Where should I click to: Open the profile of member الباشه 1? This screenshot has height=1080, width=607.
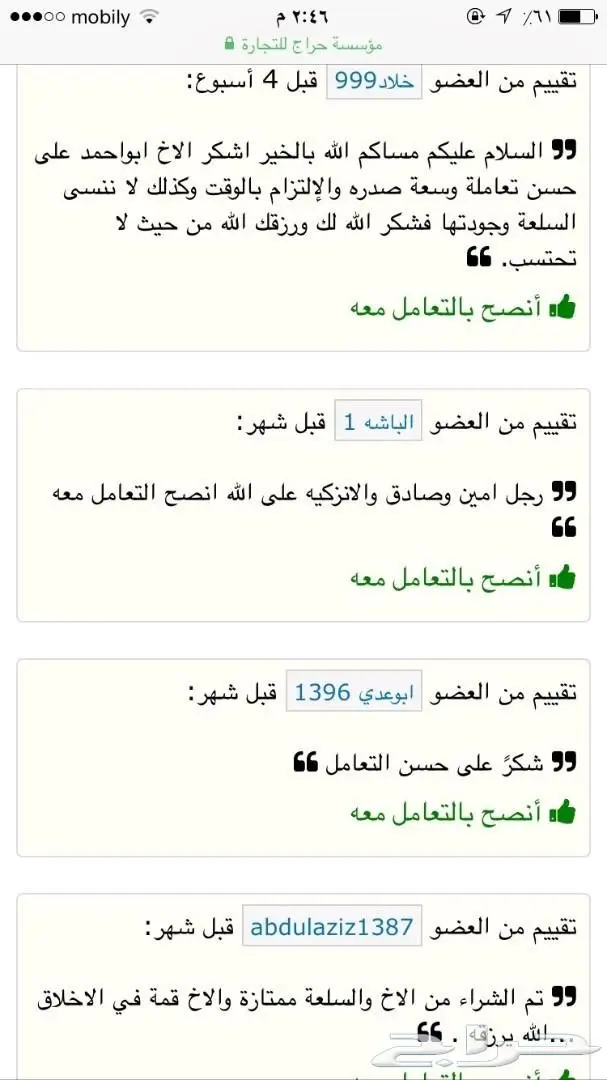click(379, 422)
